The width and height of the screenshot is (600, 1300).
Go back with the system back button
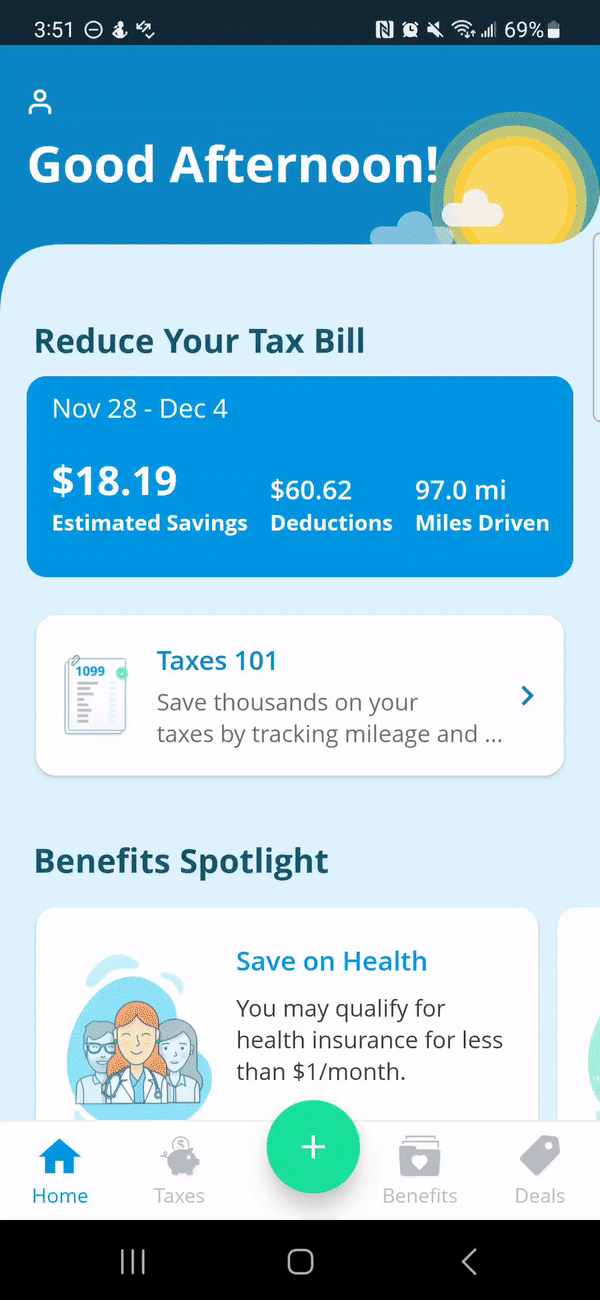[469, 1262]
